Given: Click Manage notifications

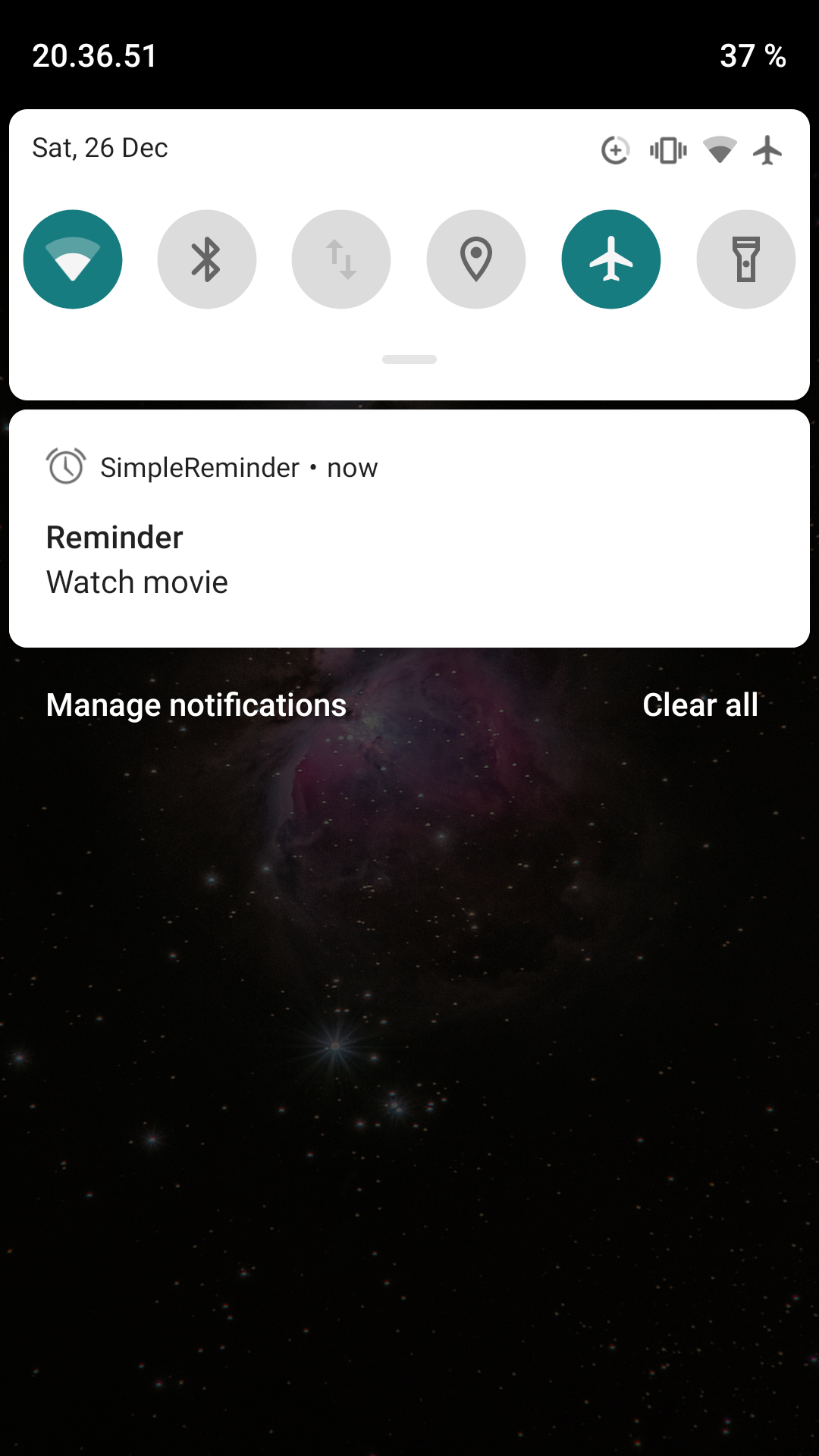Looking at the screenshot, I should (x=196, y=704).
